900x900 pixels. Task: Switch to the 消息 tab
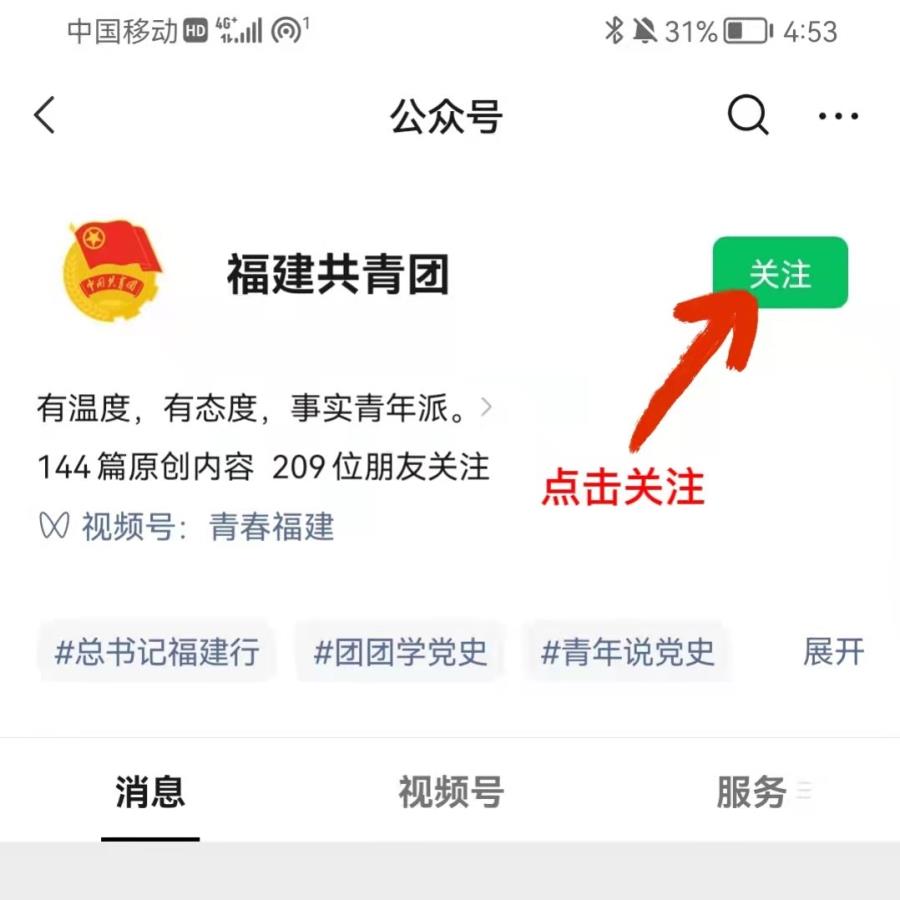pyautogui.click(x=150, y=792)
